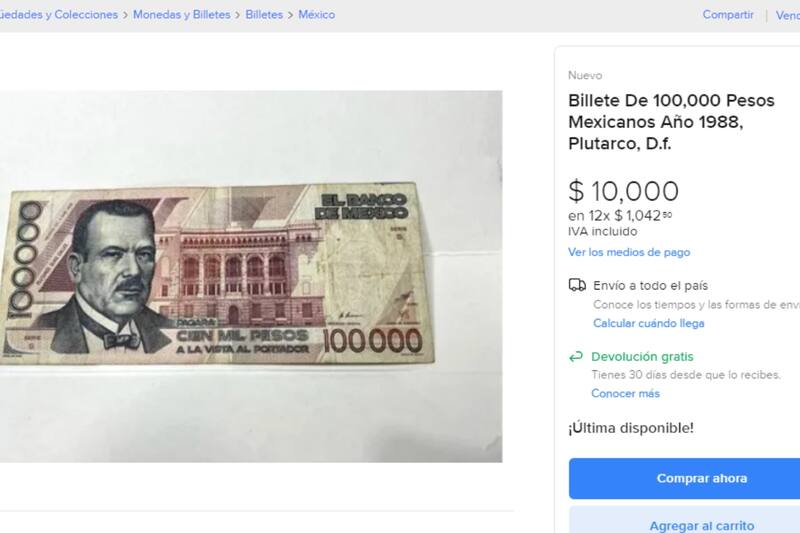Share this listing via Compartir
The height and width of the screenshot is (533, 800).
(728, 15)
